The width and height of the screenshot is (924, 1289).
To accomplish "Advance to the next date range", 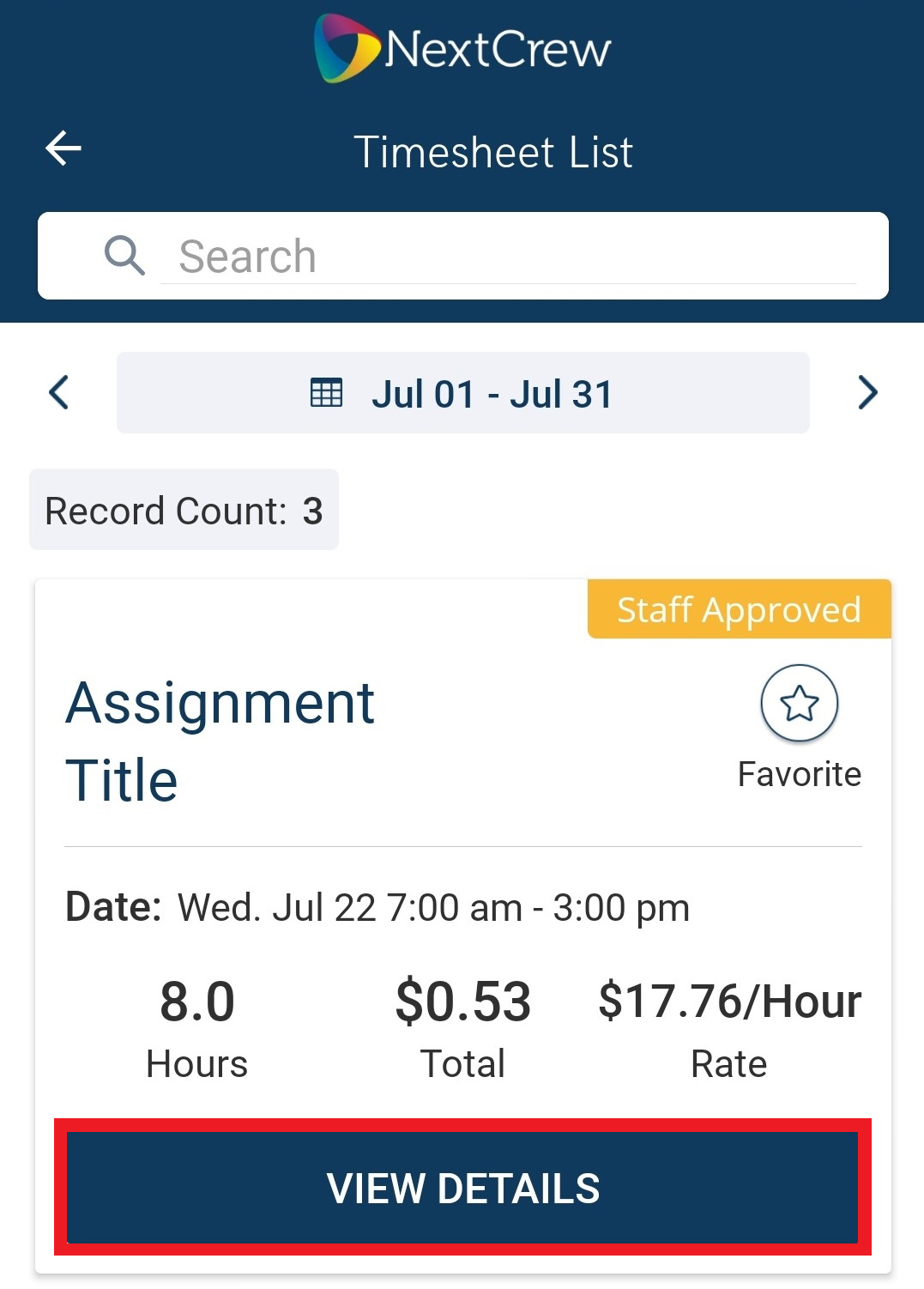I will tap(867, 393).
